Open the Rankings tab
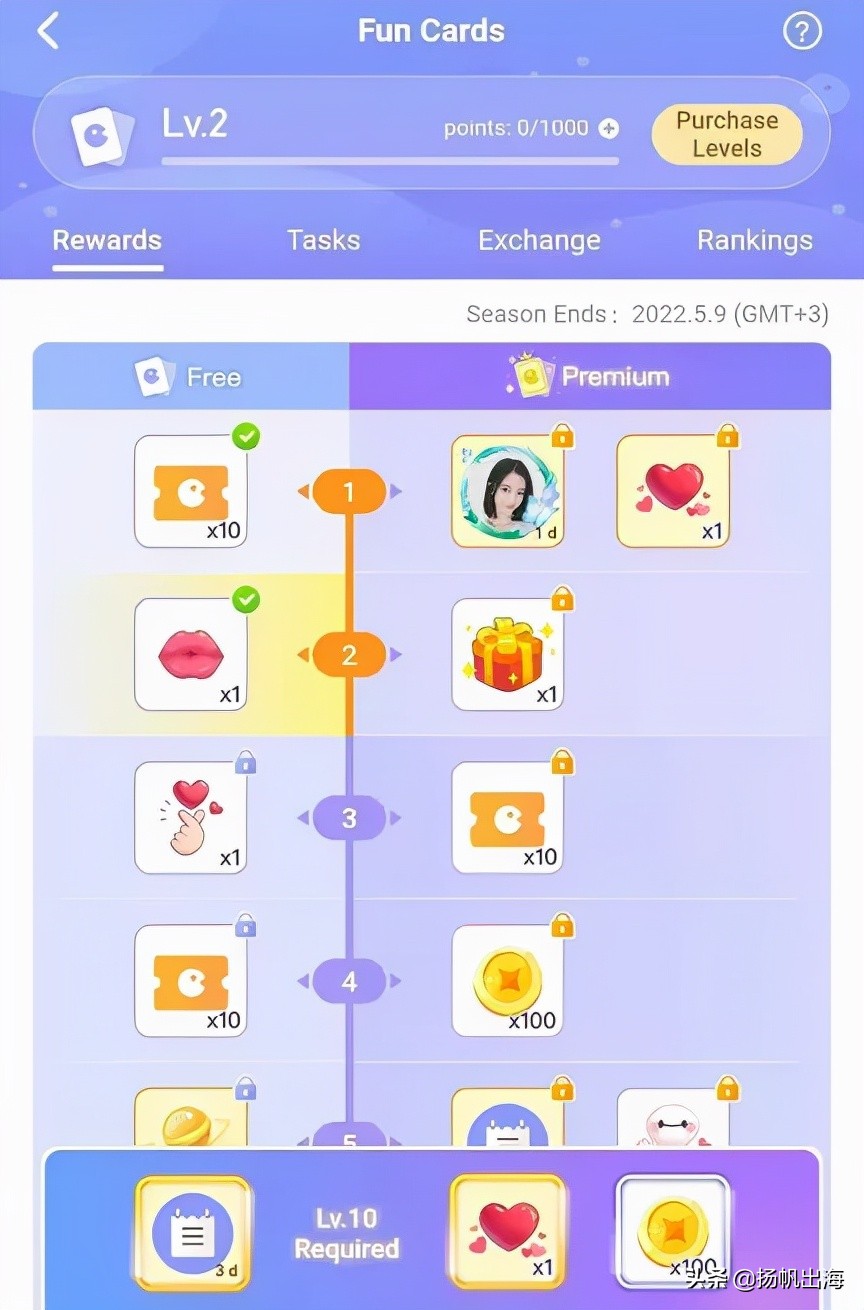The image size is (864, 1310). click(754, 240)
